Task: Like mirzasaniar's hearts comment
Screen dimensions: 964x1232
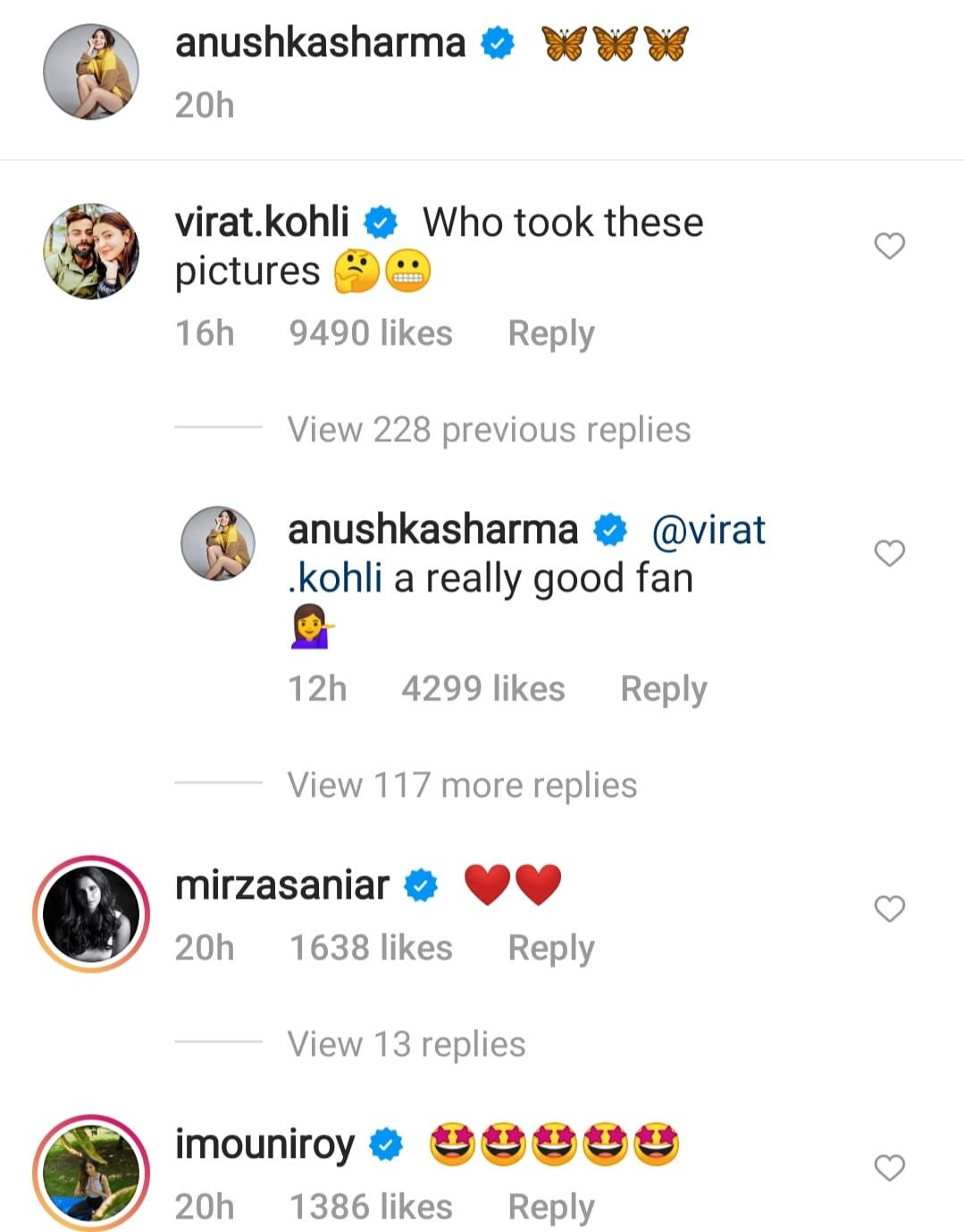Action: click(889, 909)
